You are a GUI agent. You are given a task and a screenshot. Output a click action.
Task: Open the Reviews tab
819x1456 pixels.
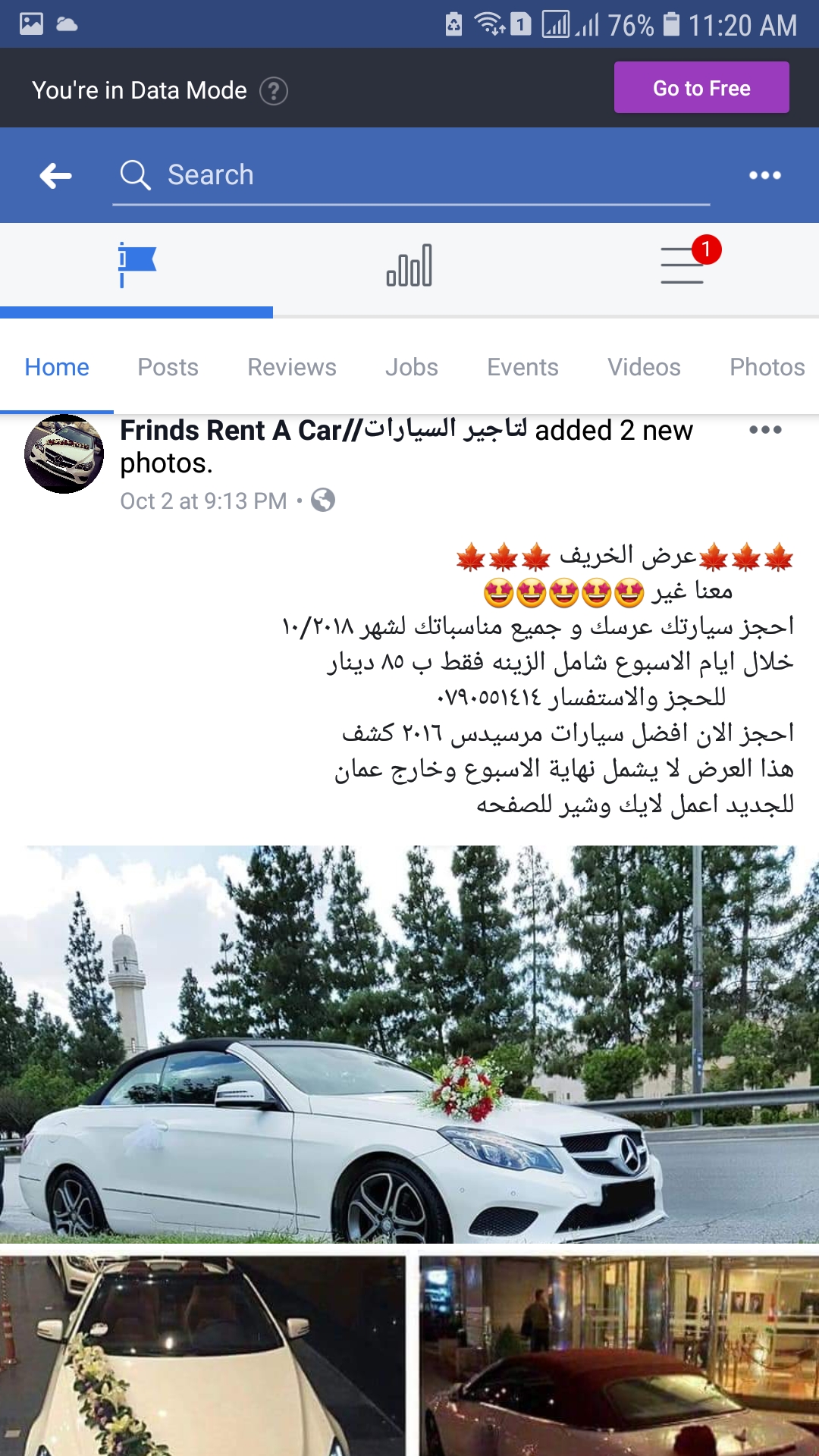[292, 367]
